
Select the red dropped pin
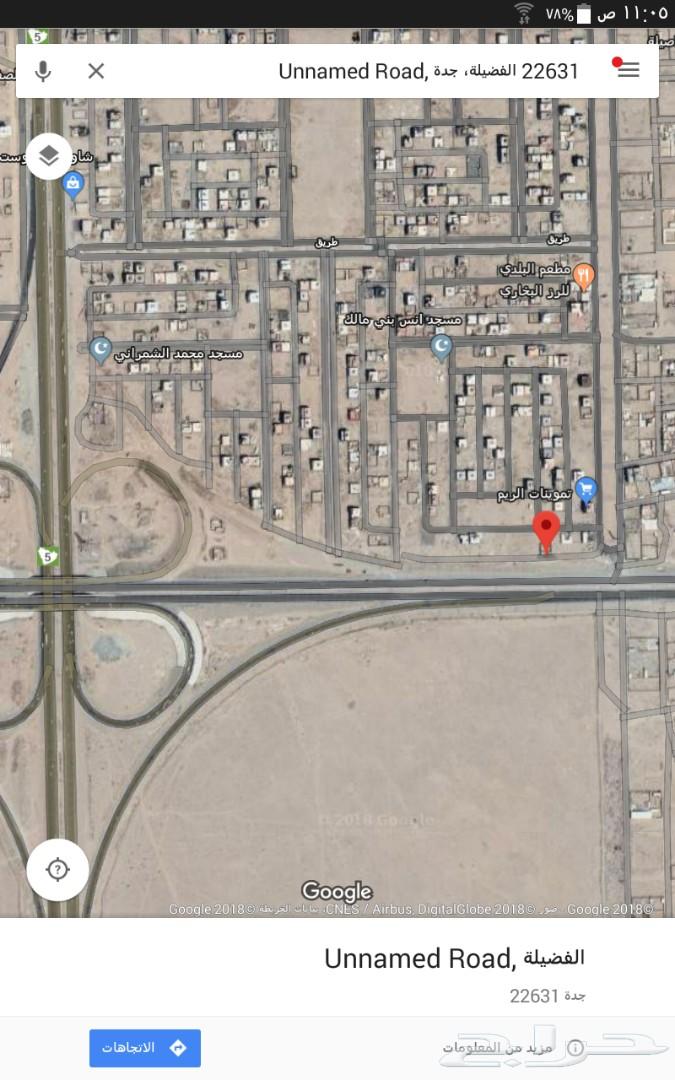click(546, 531)
